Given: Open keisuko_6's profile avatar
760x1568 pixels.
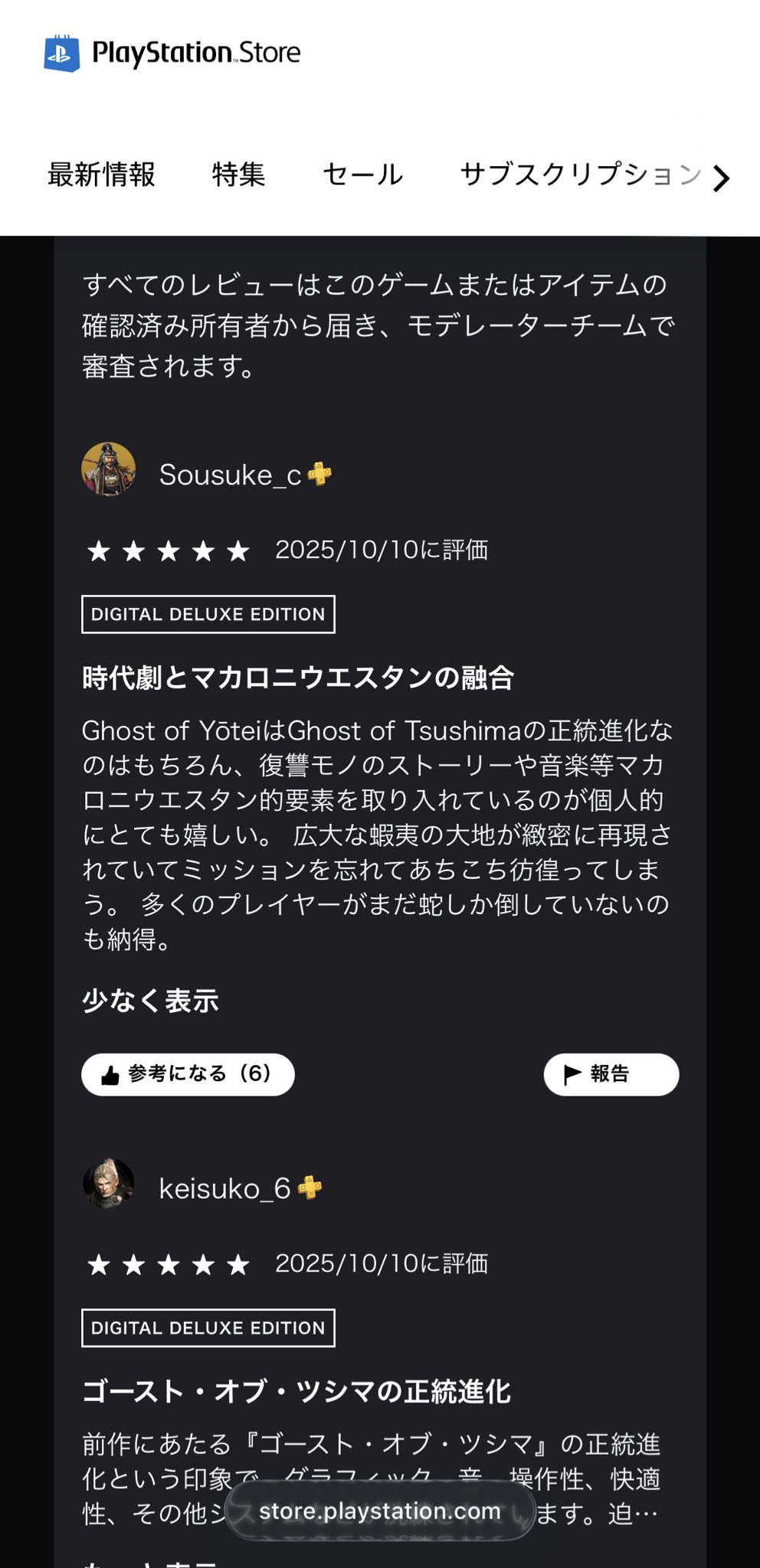Looking at the screenshot, I should coord(109,1184).
